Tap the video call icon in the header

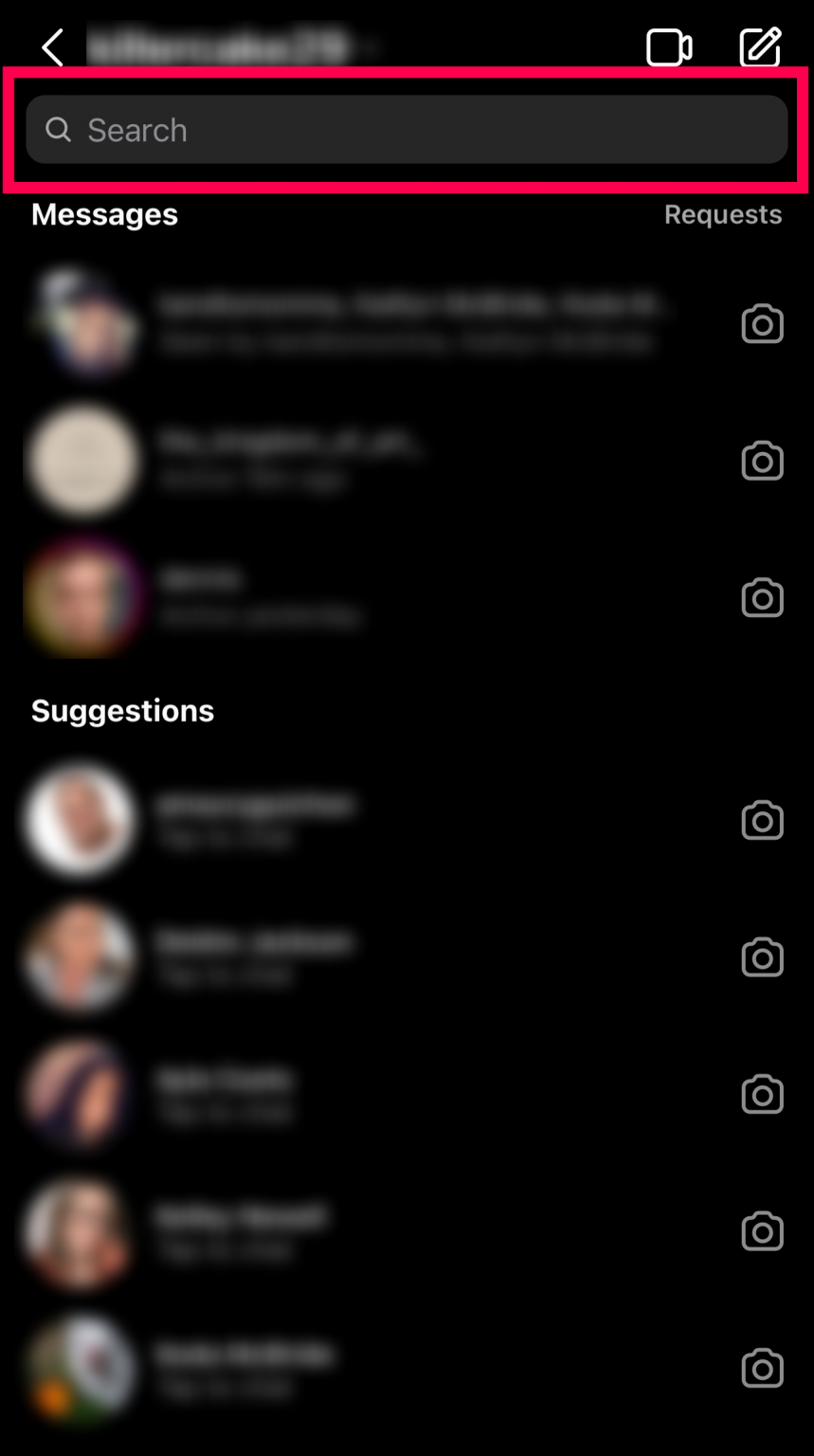[669, 45]
